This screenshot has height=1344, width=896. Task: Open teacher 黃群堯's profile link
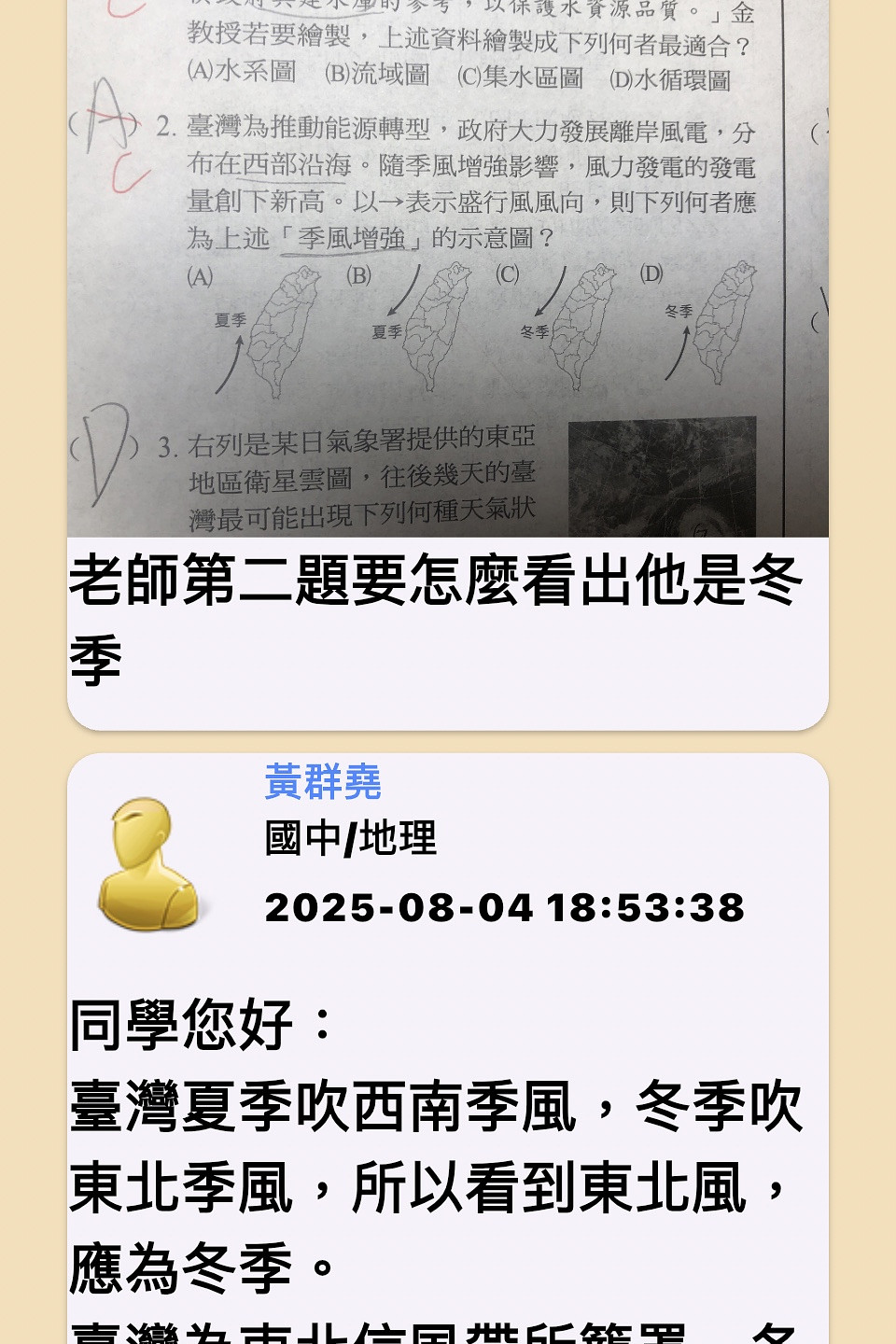click(323, 782)
